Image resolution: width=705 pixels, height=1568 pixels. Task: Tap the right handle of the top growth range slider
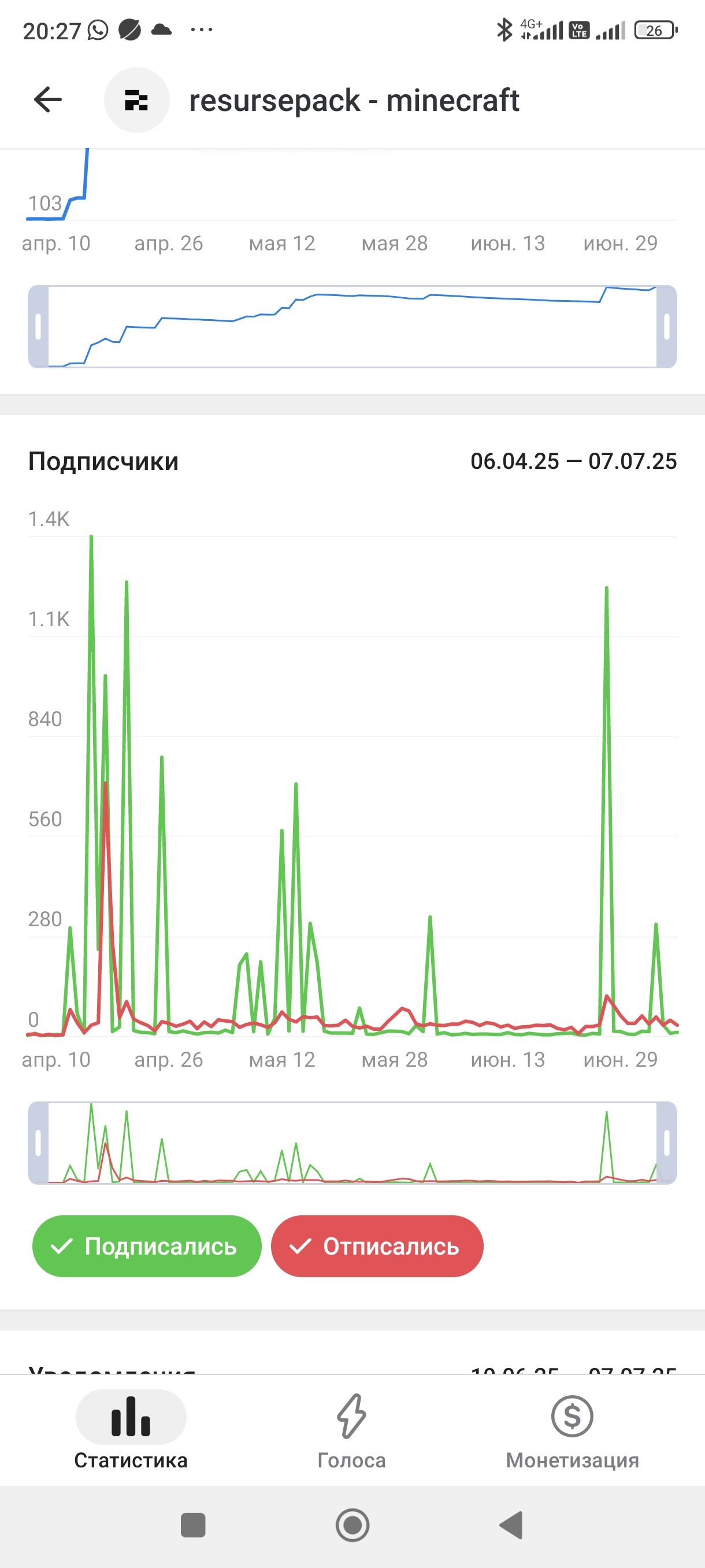[x=667, y=326]
